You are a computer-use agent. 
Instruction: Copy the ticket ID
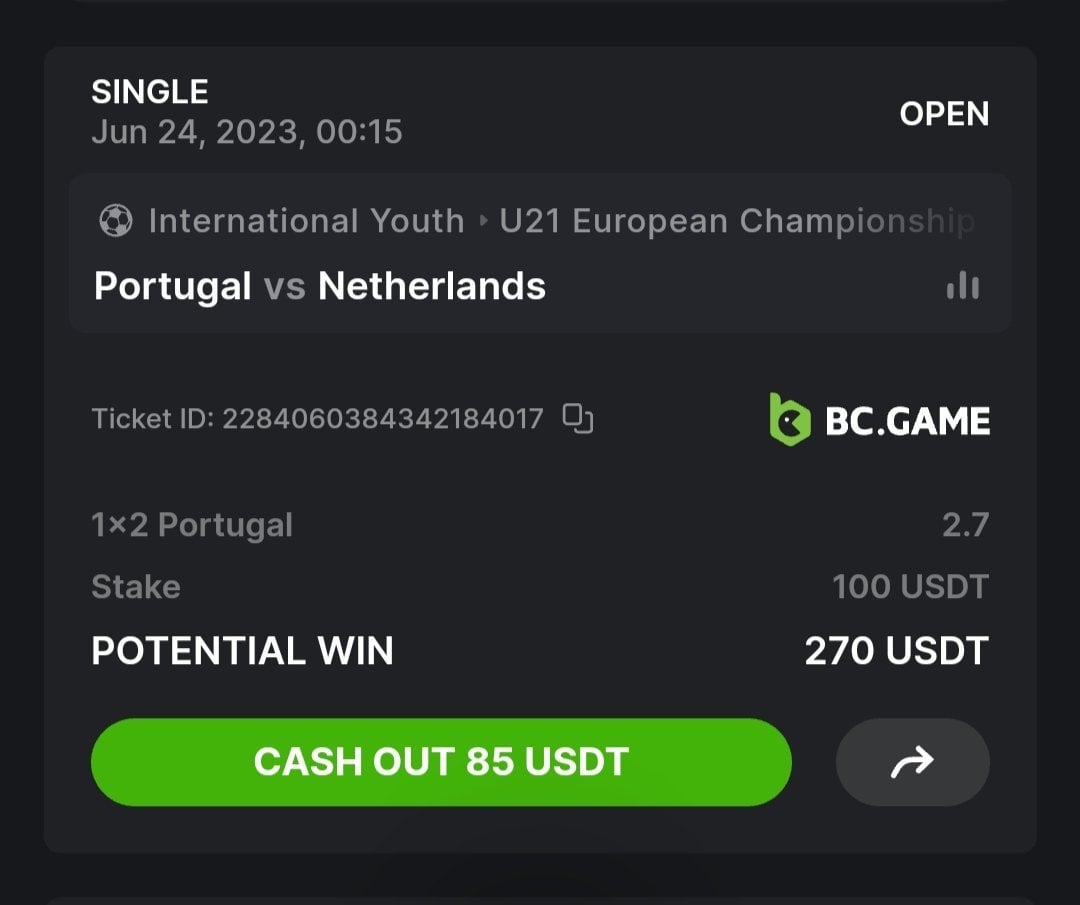tap(578, 418)
